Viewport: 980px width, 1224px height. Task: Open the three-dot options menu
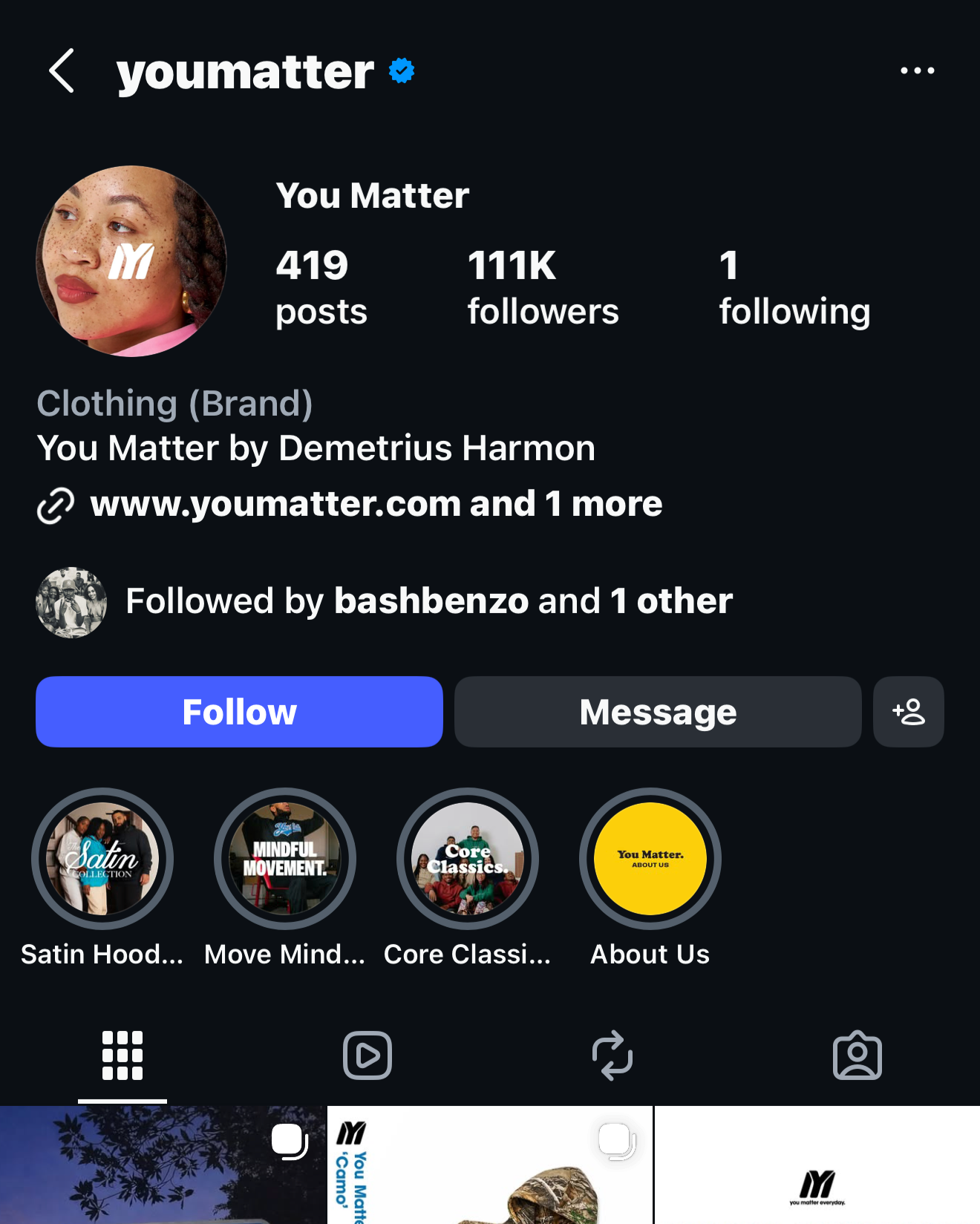[x=917, y=71]
